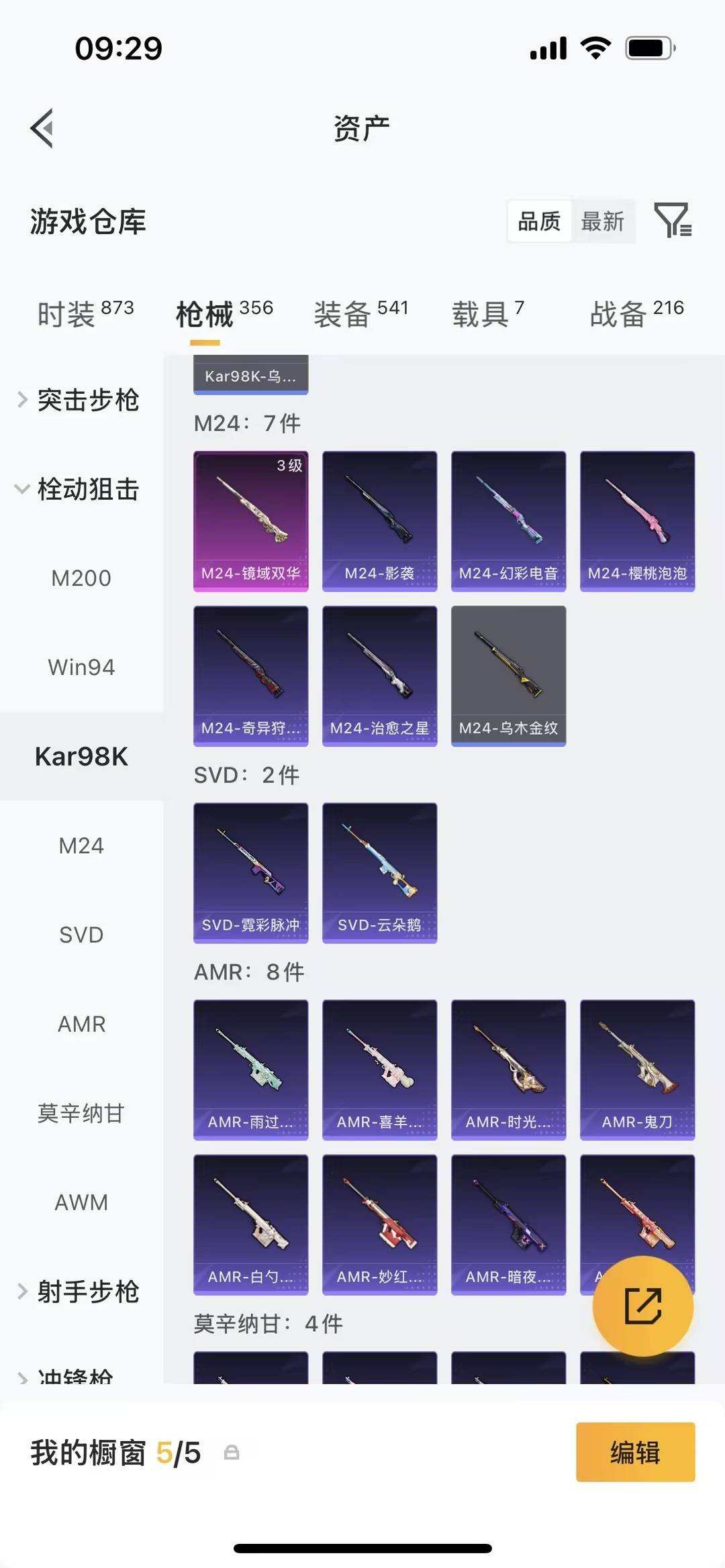Expand the 射手步枪 category

pos(79,1291)
